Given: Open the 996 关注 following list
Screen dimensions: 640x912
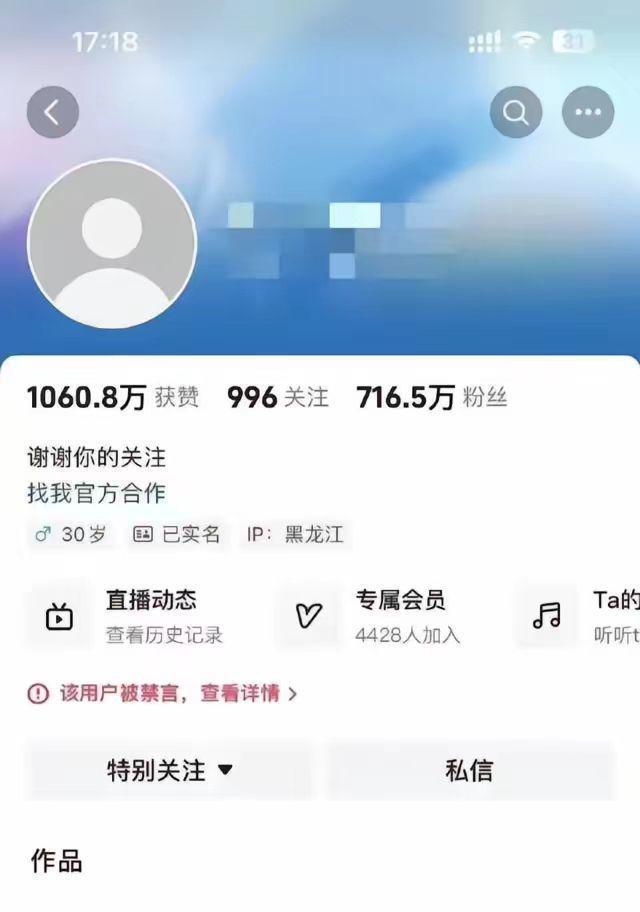Looking at the screenshot, I should [x=277, y=397].
